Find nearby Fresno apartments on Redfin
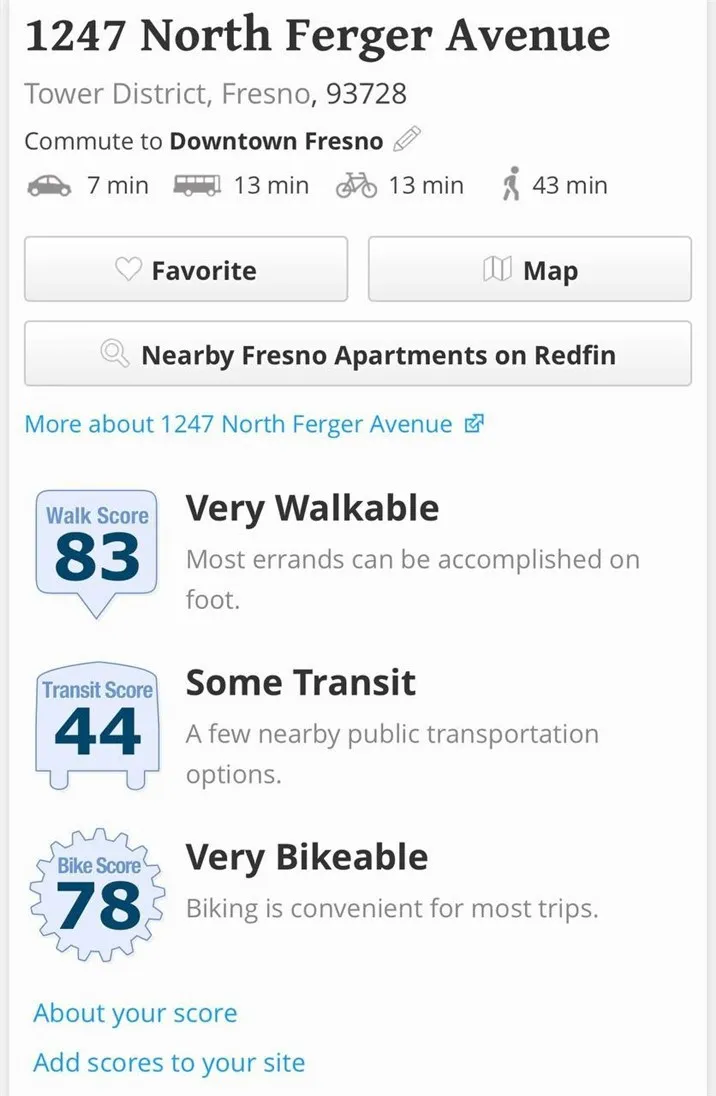This screenshot has height=1096, width=716. [358, 354]
